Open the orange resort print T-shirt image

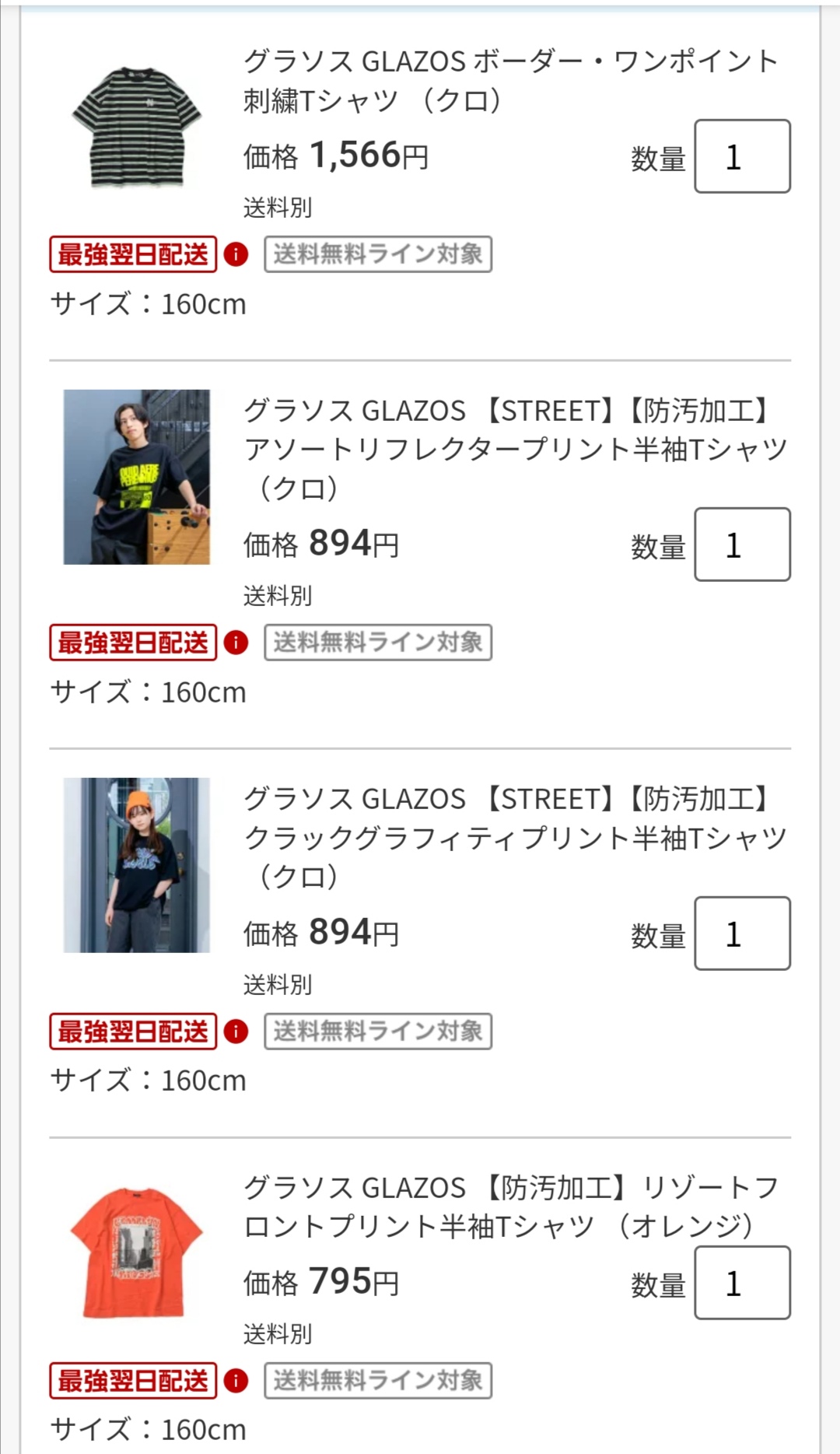tap(137, 1253)
